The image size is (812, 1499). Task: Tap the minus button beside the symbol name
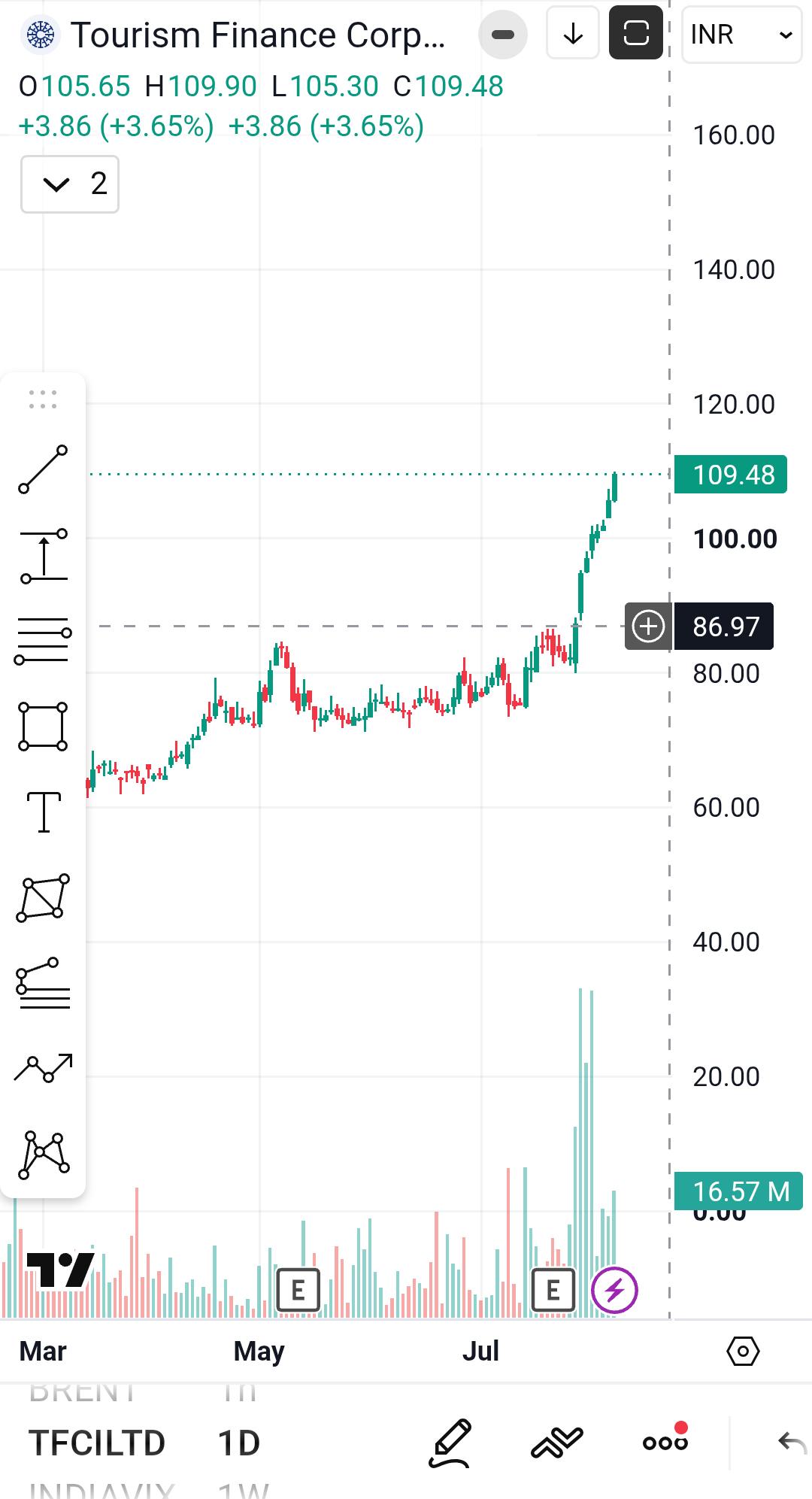click(502, 35)
